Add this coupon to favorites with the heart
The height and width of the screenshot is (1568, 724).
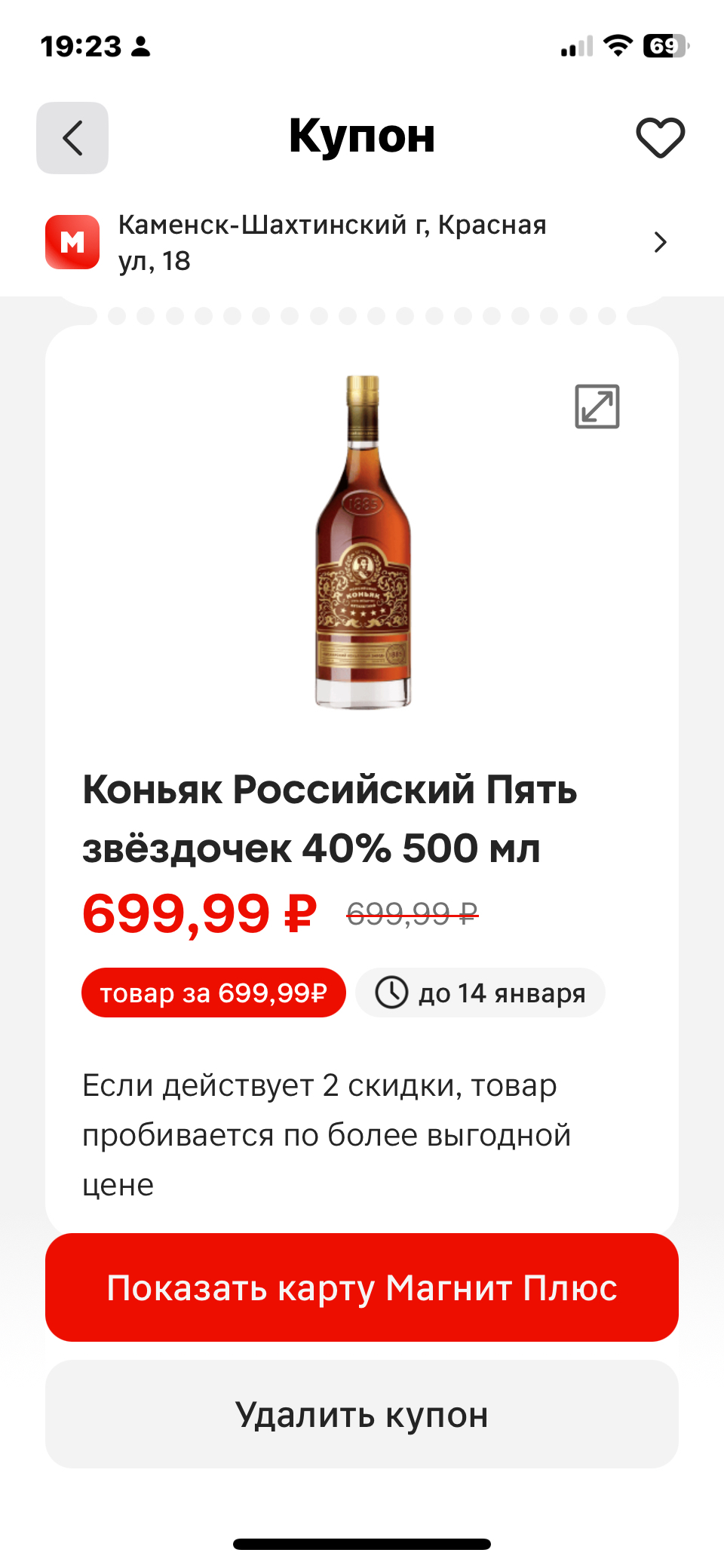[660, 138]
